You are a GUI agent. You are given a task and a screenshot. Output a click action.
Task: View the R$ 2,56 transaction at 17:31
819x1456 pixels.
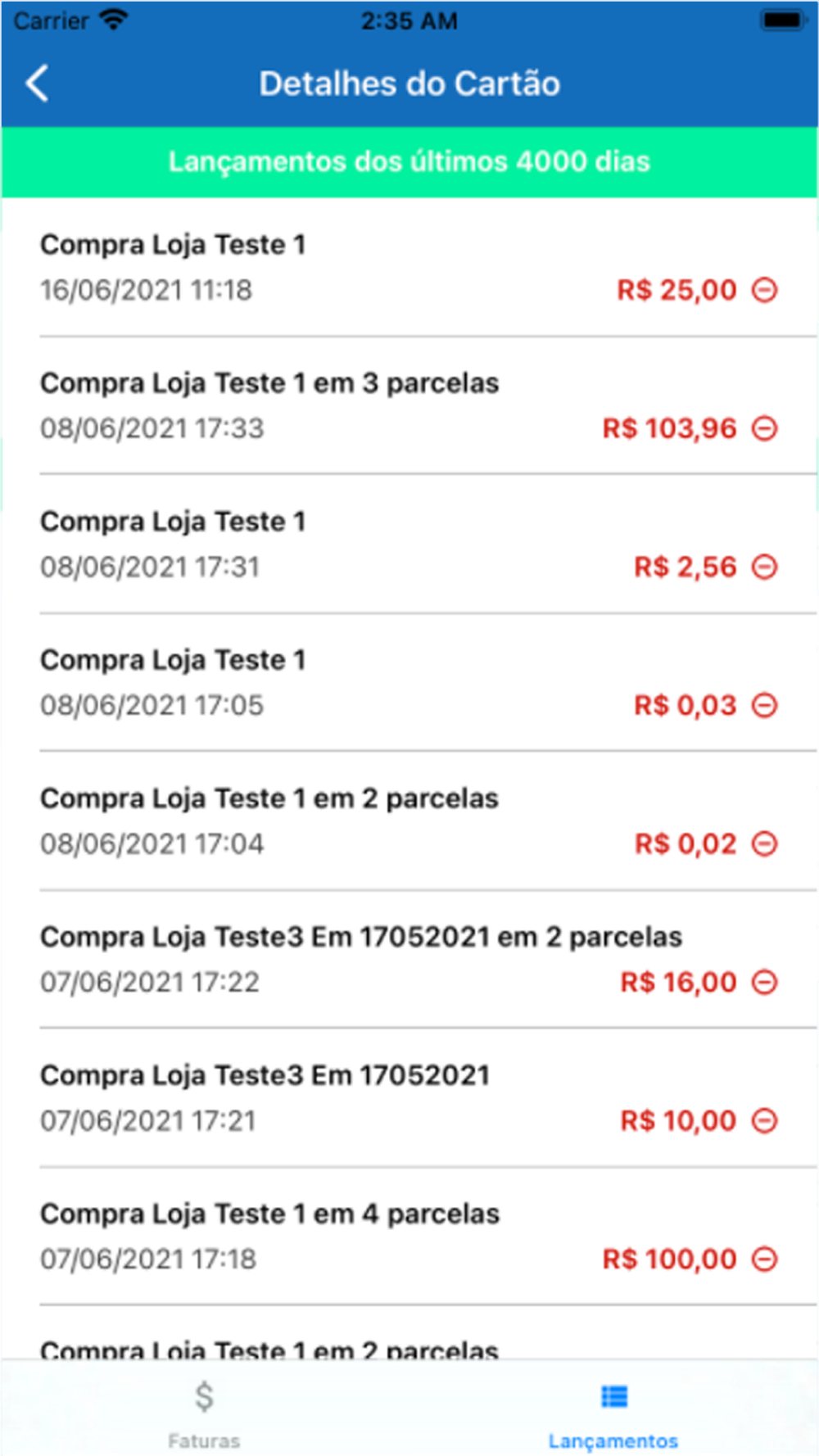(x=409, y=544)
